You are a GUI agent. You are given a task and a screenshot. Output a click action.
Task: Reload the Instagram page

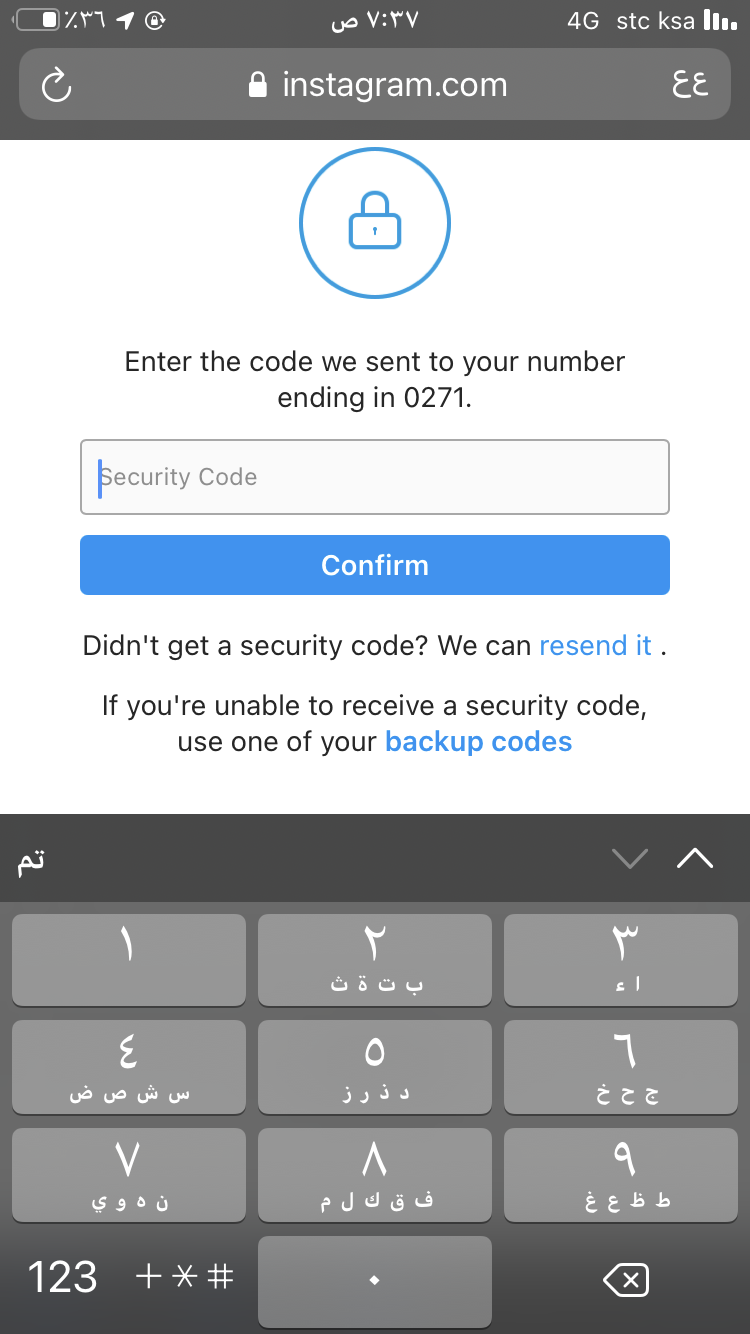[57, 86]
